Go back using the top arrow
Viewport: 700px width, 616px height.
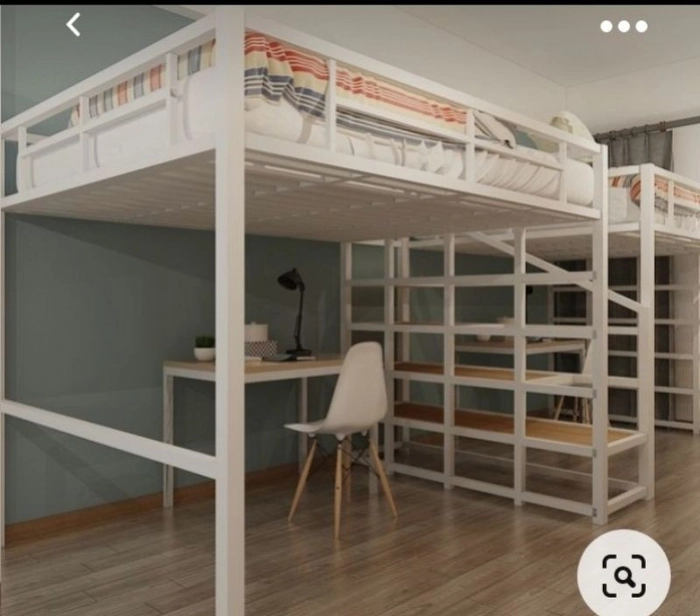73,25
